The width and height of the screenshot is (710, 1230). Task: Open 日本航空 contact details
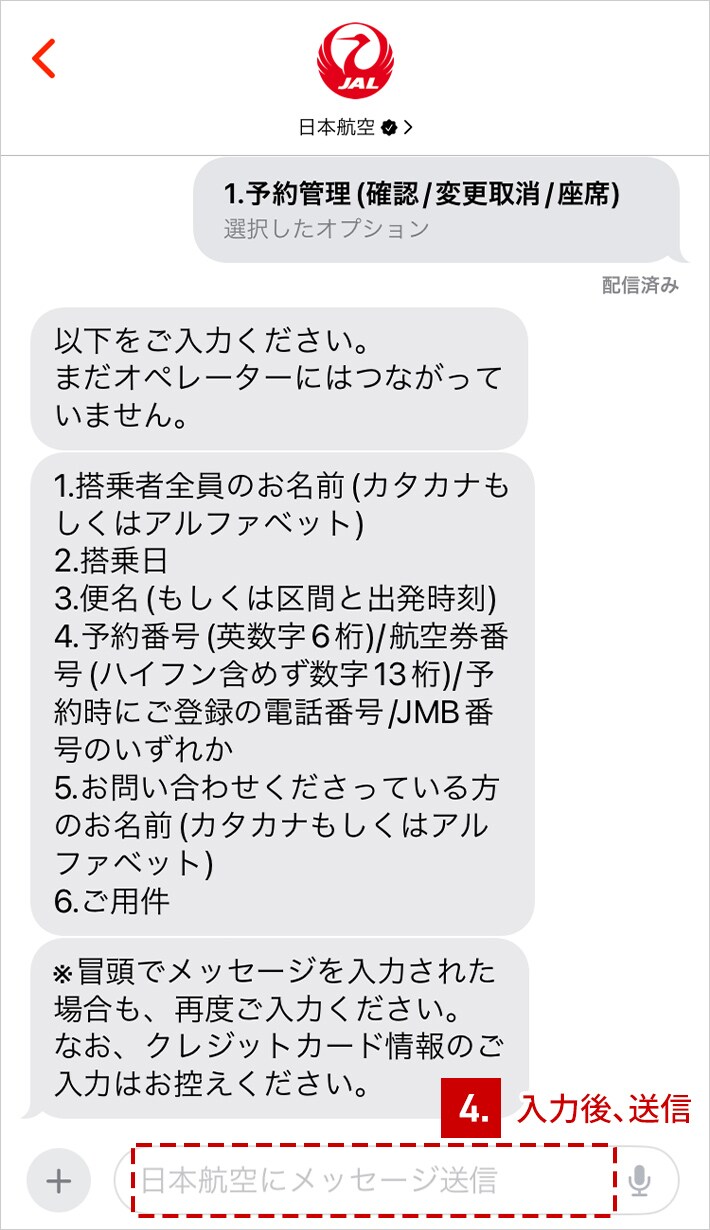(x=355, y=127)
